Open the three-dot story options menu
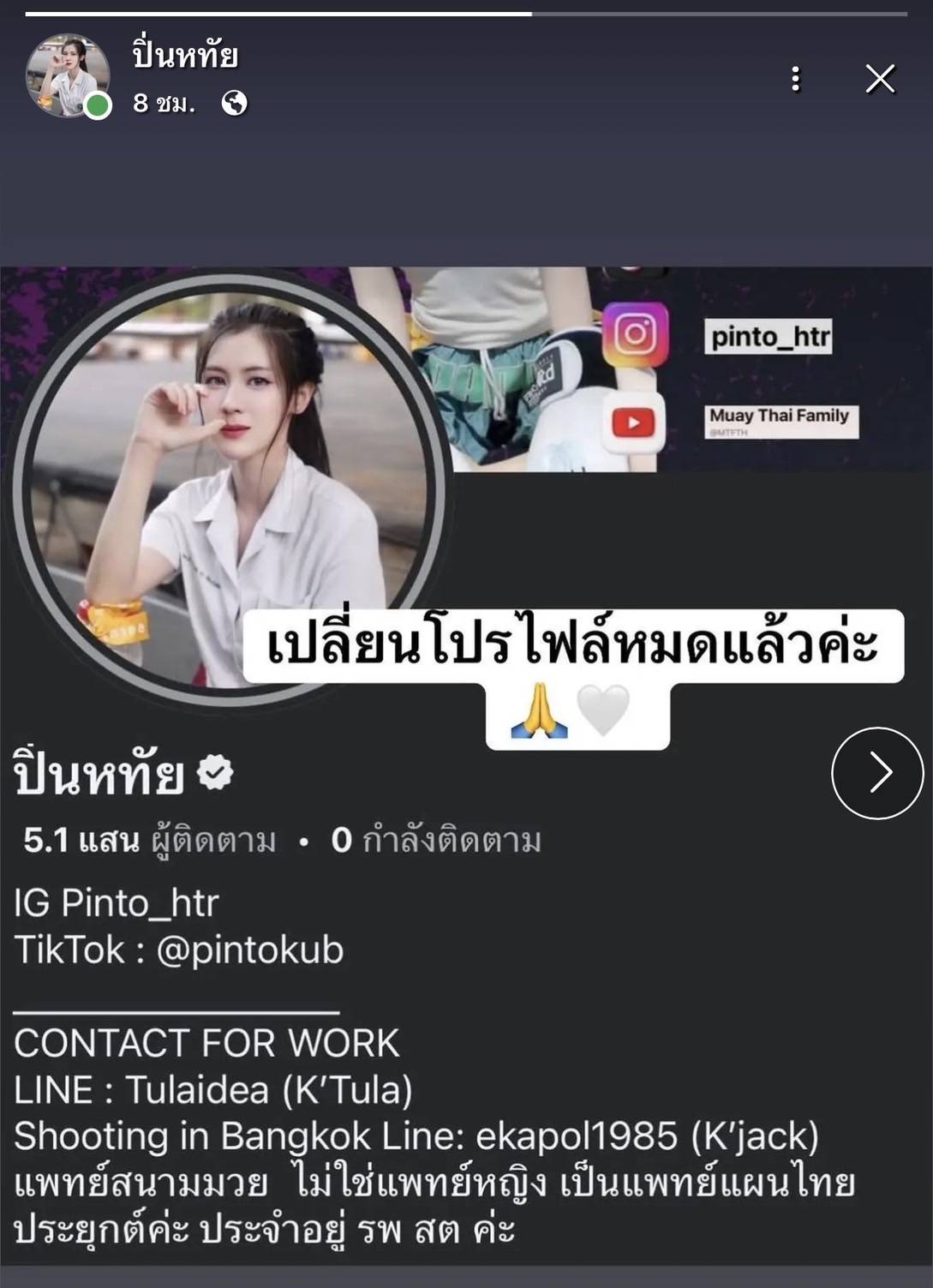The width and height of the screenshot is (933, 1288). click(796, 79)
